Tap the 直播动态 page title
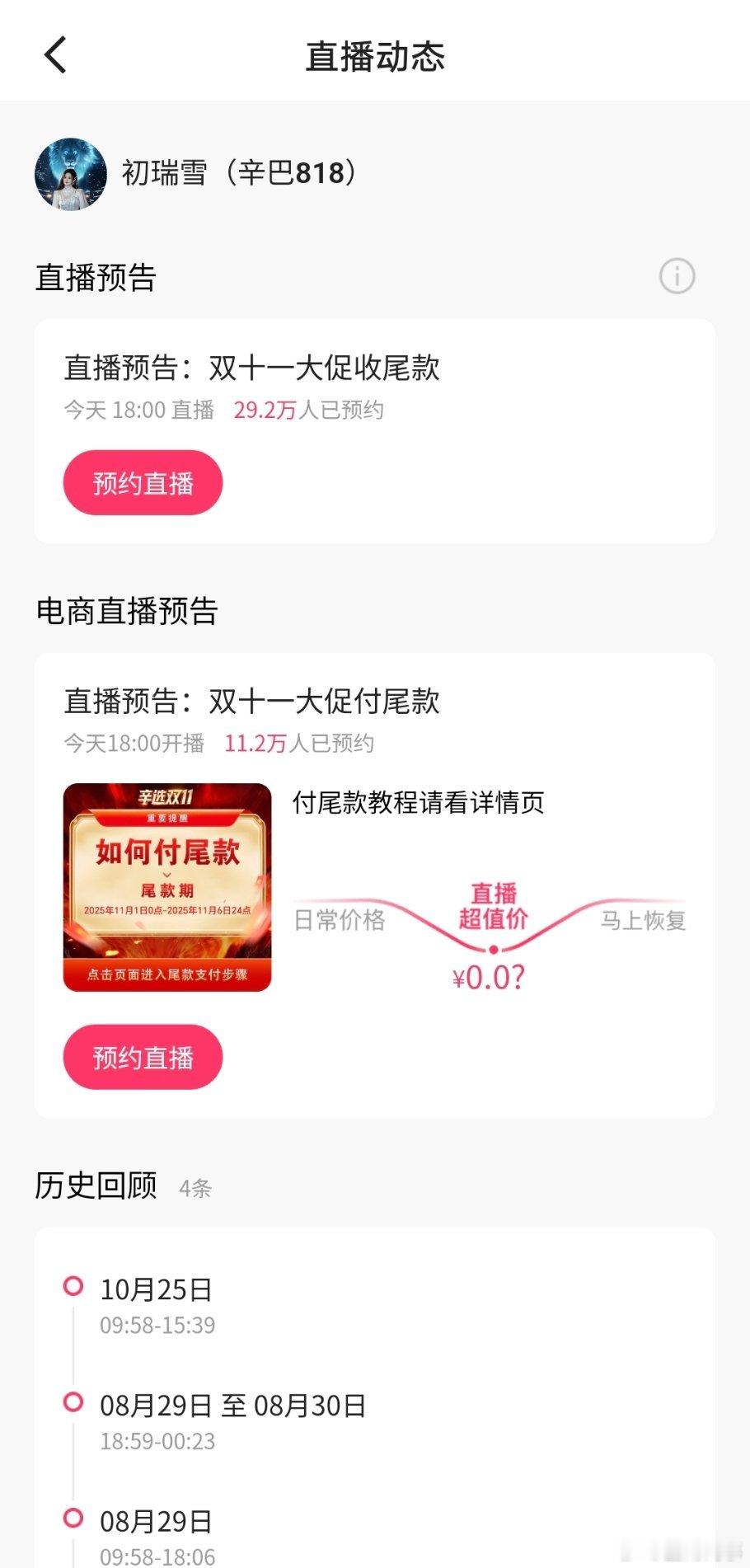This screenshot has width=750, height=1568. tap(375, 56)
